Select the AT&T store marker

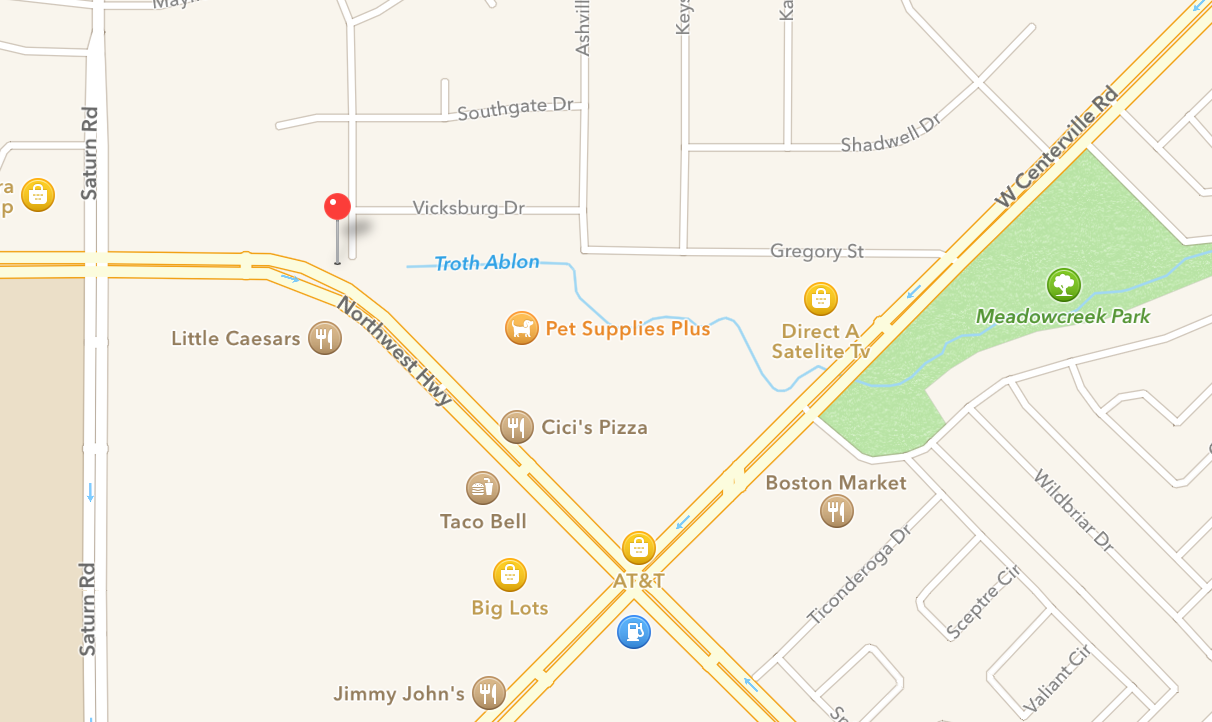point(638,548)
